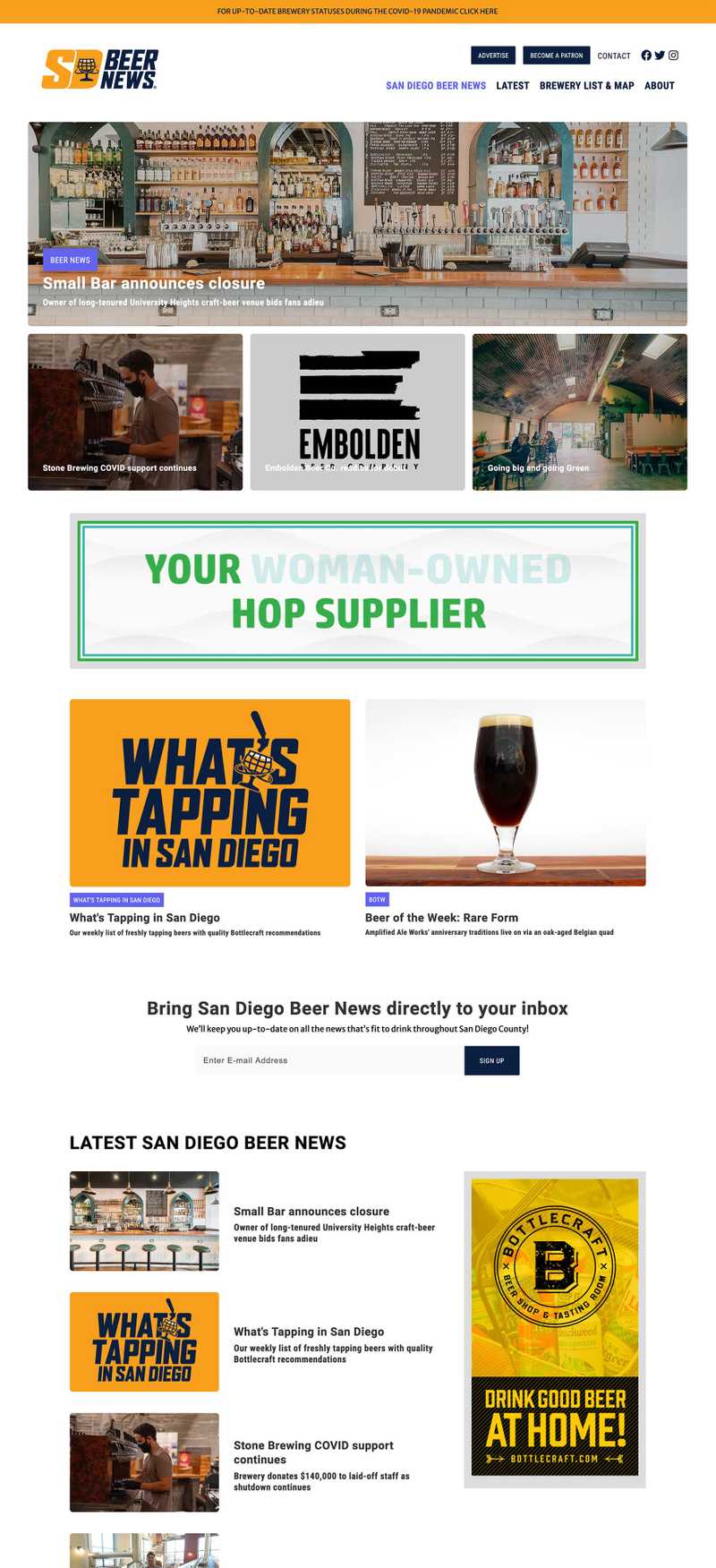Go to the Contact page
The image size is (716, 1568).
coord(614,56)
